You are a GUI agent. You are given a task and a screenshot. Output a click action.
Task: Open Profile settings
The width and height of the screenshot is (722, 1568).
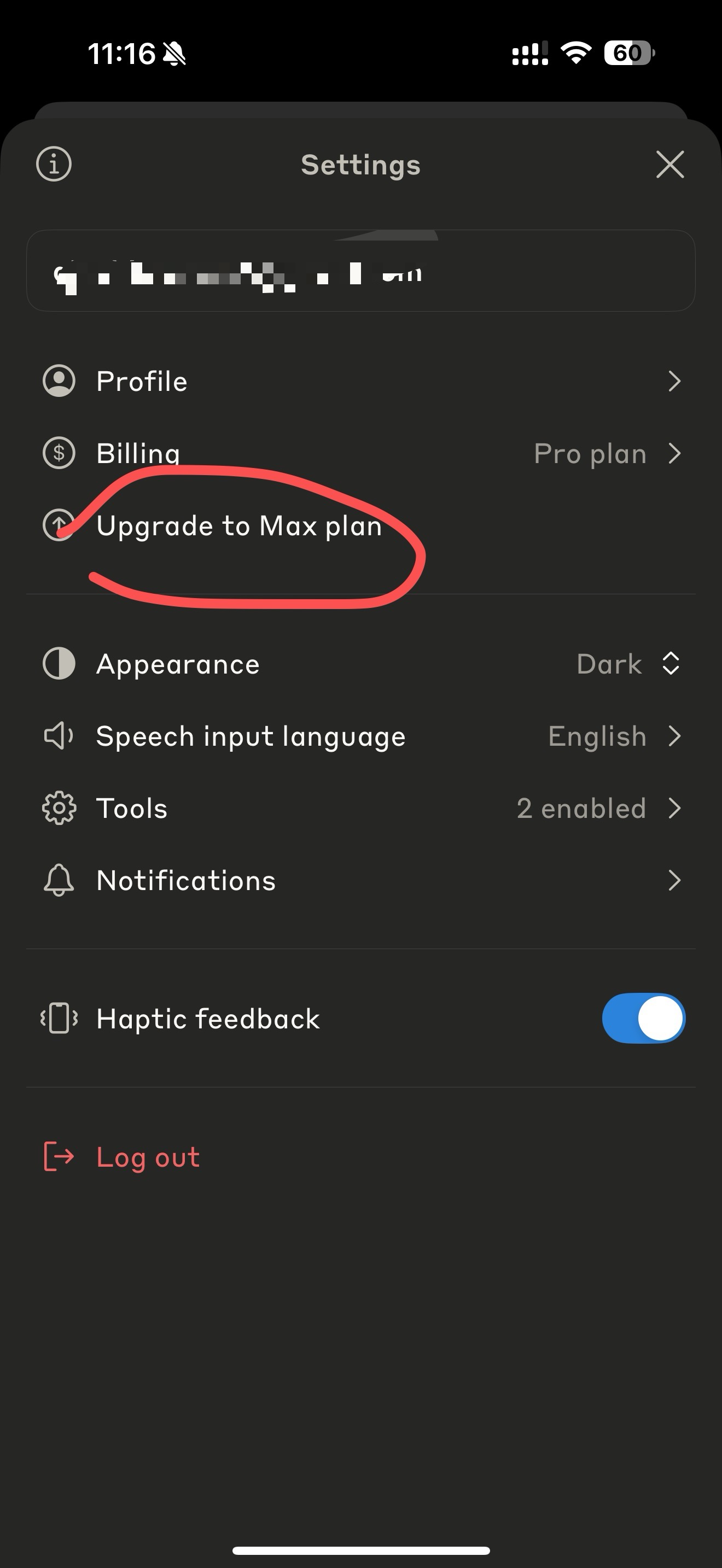click(x=360, y=382)
